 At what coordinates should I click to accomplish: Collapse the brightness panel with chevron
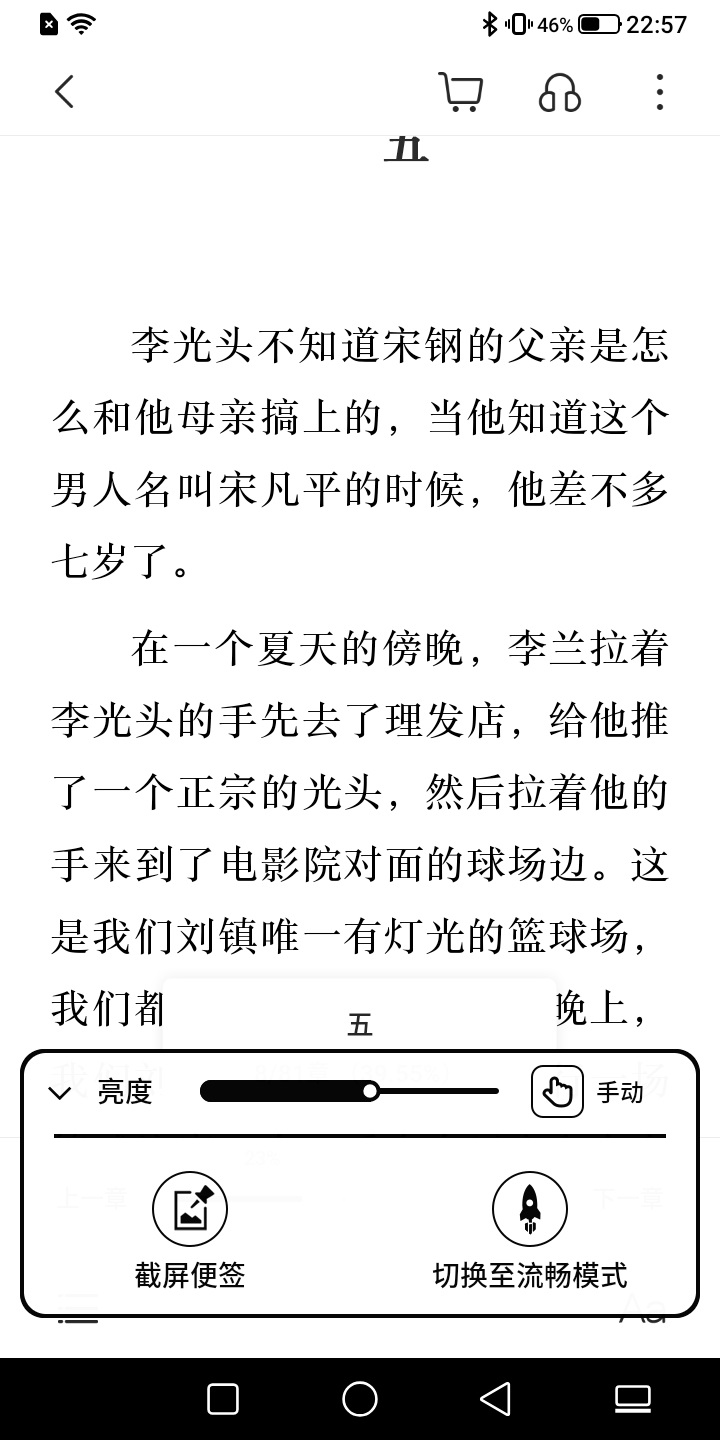(60, 1092)
